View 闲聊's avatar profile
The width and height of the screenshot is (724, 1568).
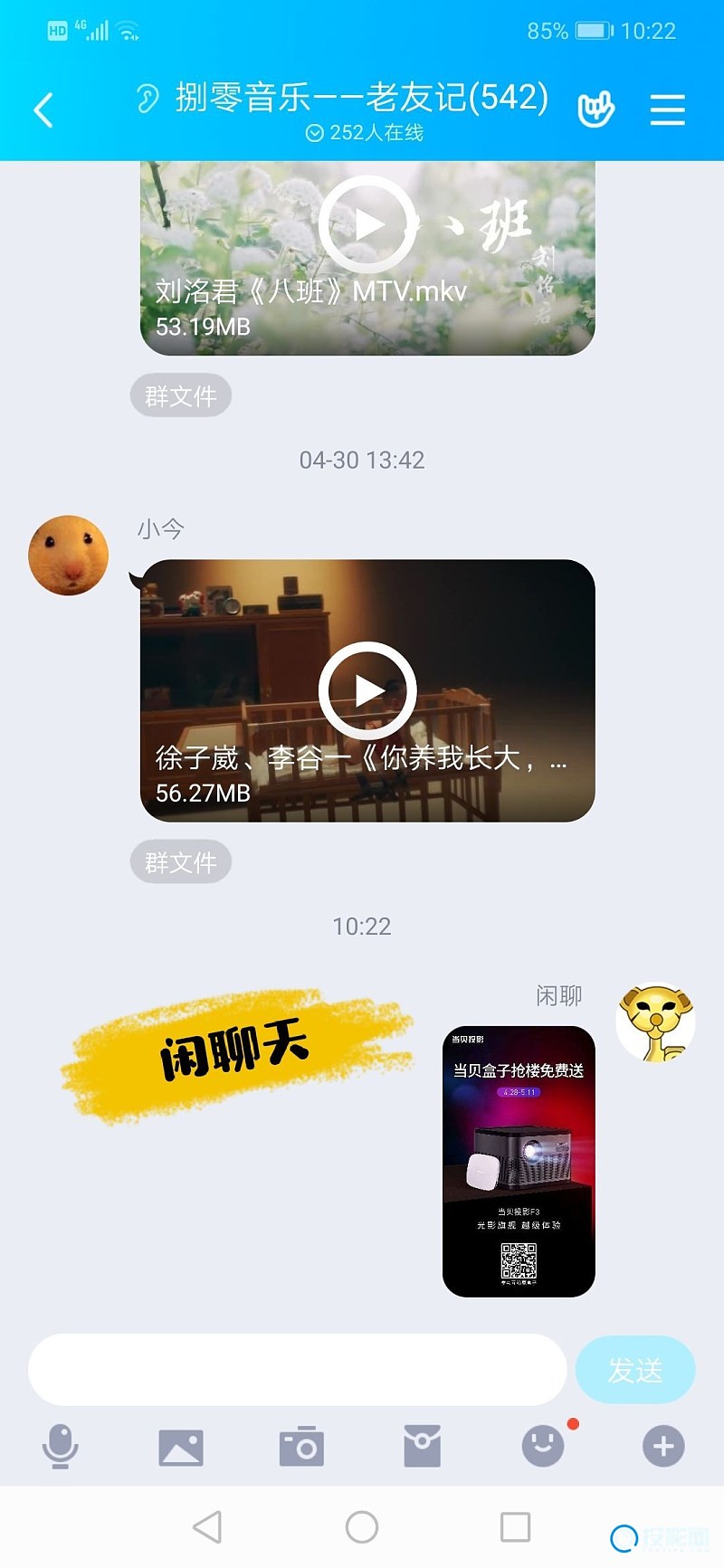(655, 1022)
